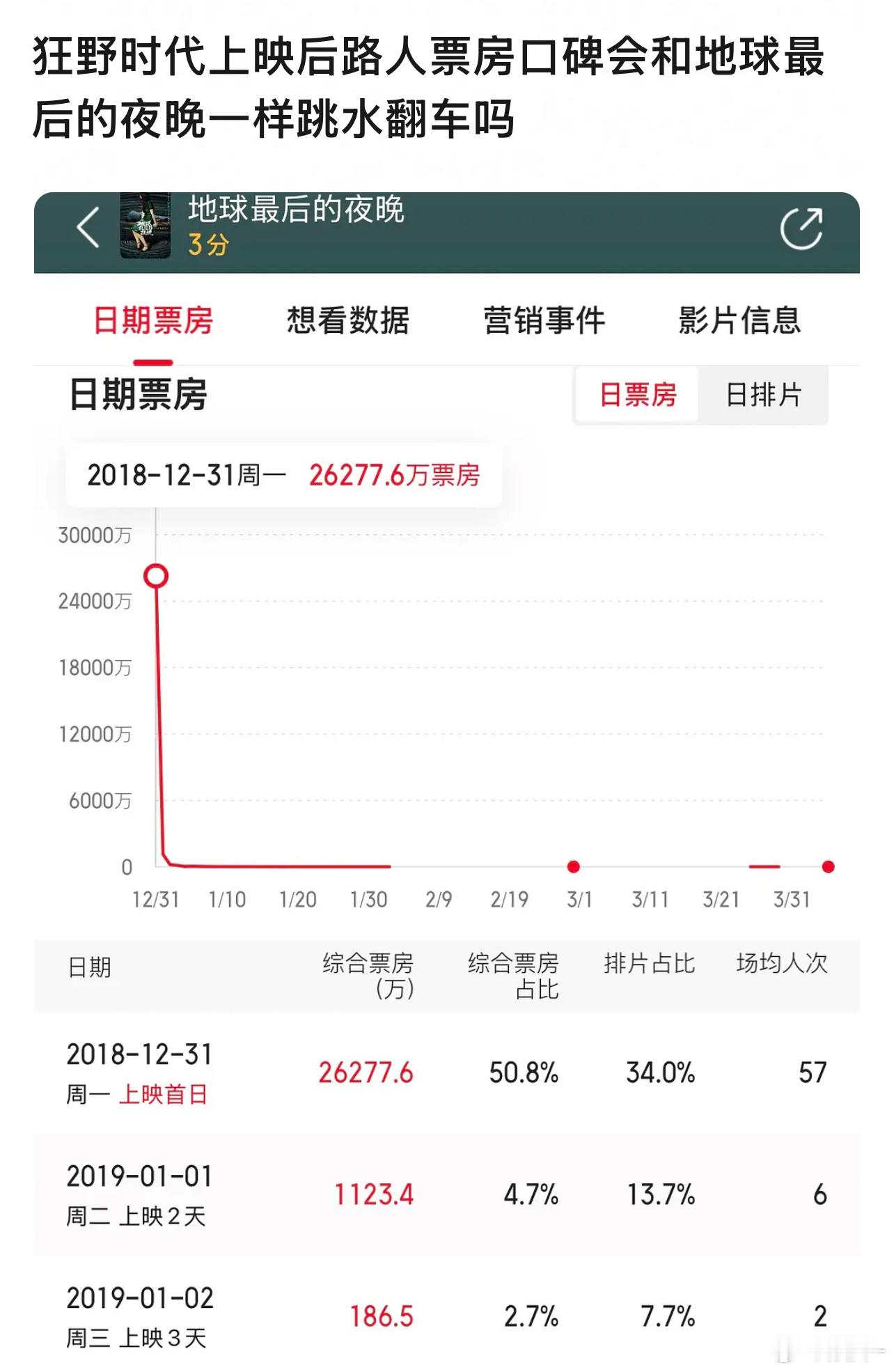Tap the red dot near 3/1
The image size is (894, 1372).
click(x=572, y=867)
